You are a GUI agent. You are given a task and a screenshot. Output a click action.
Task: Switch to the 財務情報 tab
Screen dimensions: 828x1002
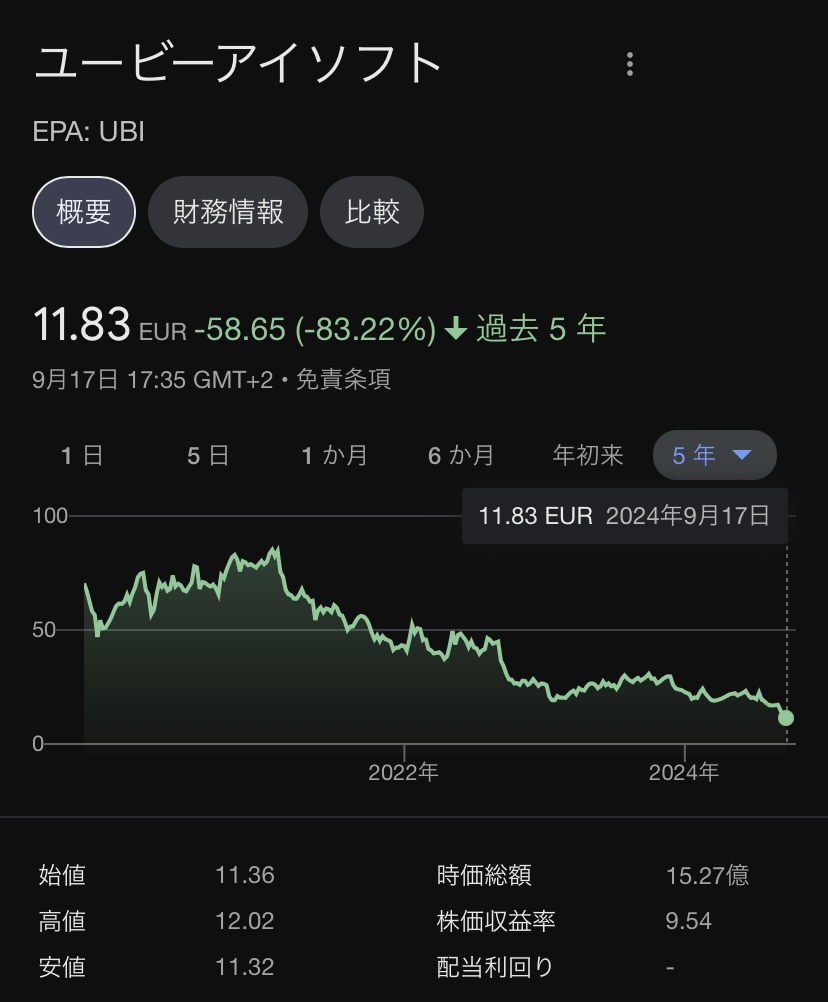click(228, 212)
